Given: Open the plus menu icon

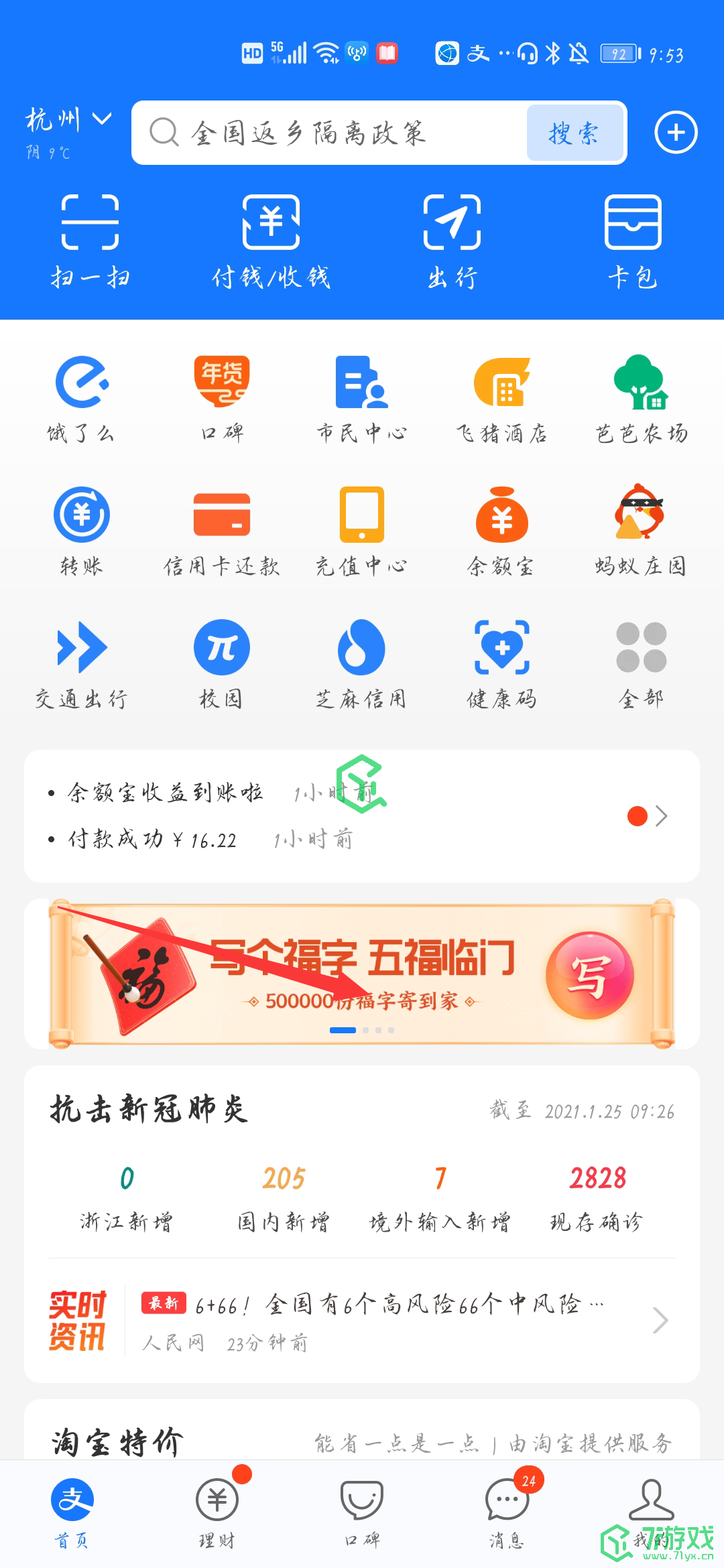Looking at the screenshot, I should pyautogui.click(x=675, y=133).
